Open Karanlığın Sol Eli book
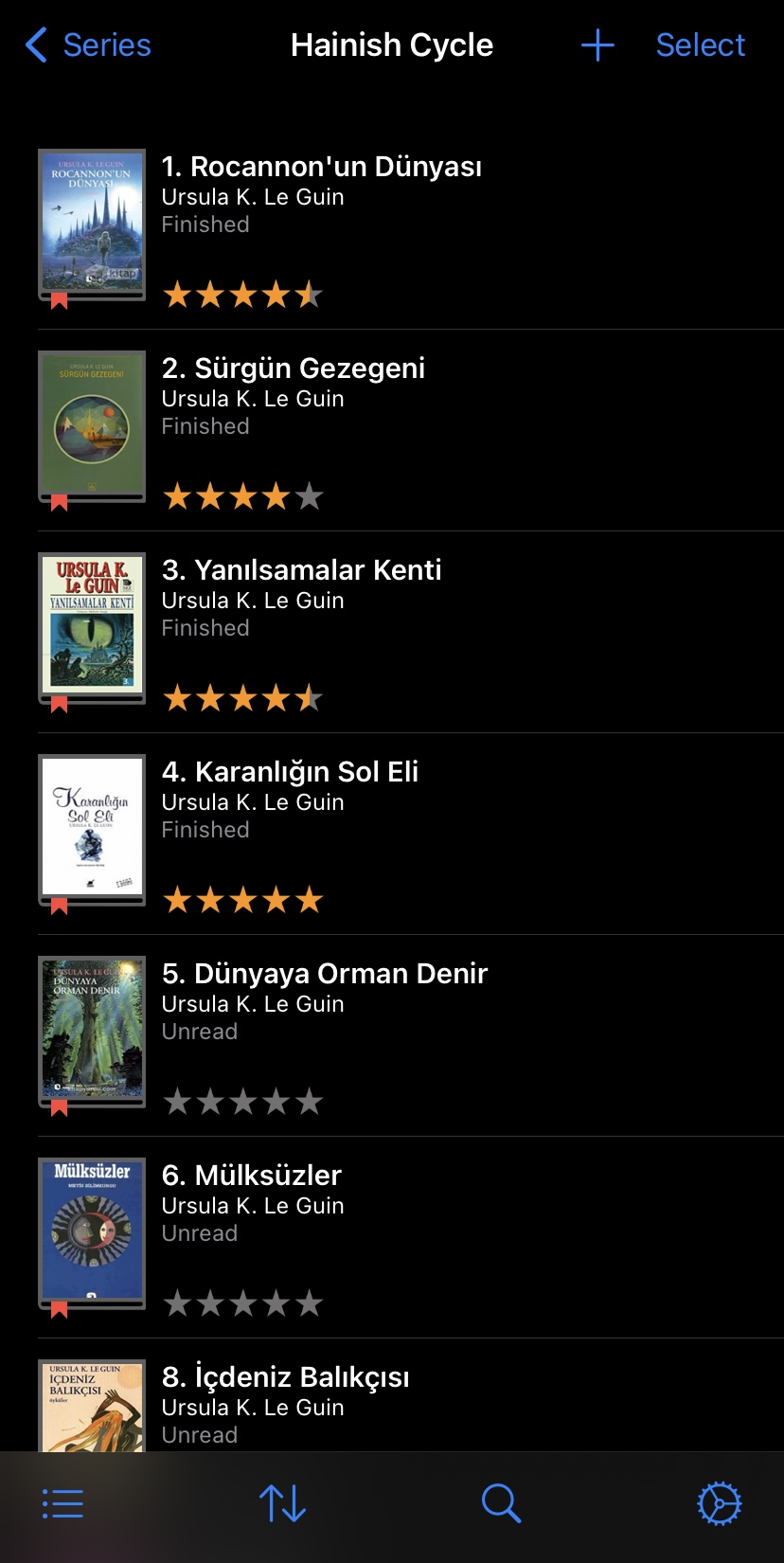This screenshot has width=784, height=1563. click(x=290, y=773)
